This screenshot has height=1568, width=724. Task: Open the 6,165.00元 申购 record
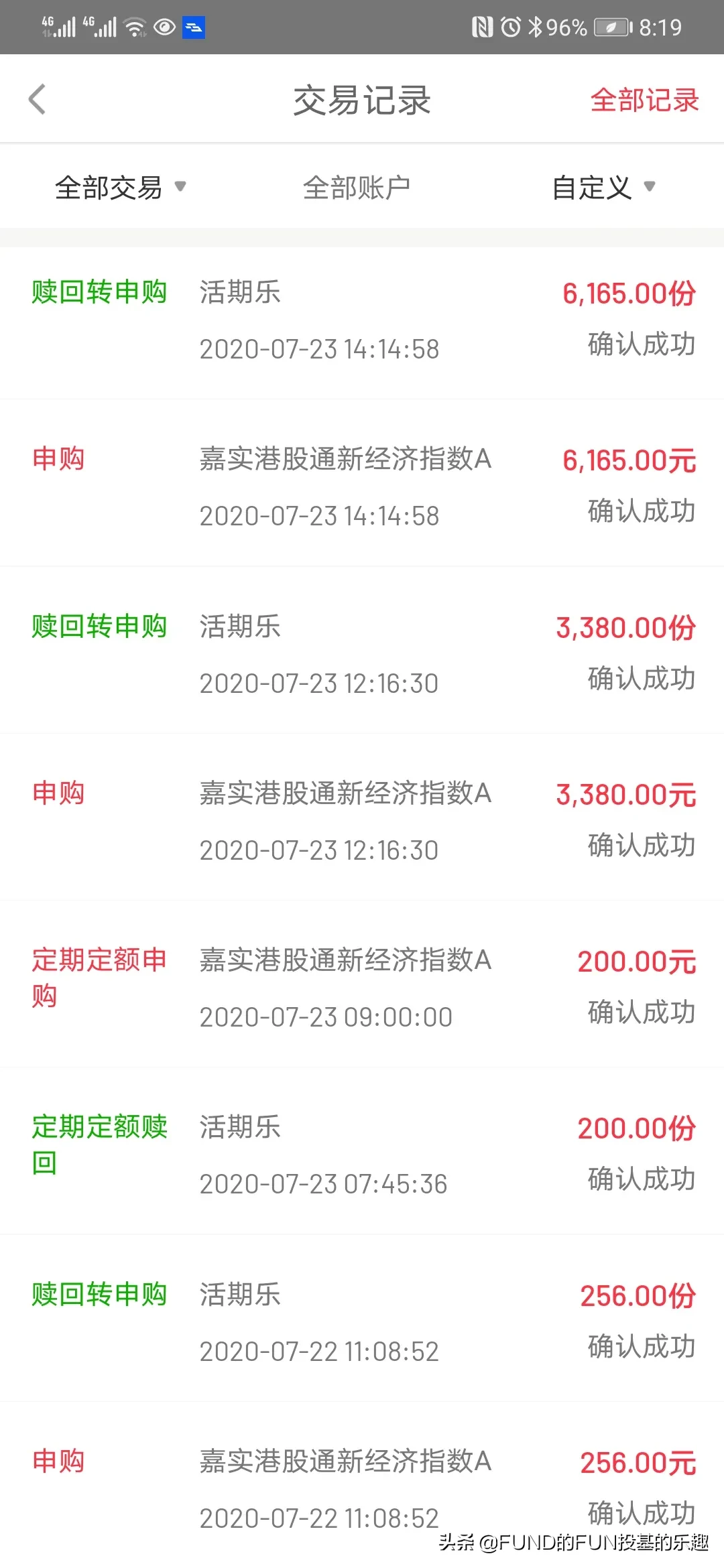coord(362,482)
